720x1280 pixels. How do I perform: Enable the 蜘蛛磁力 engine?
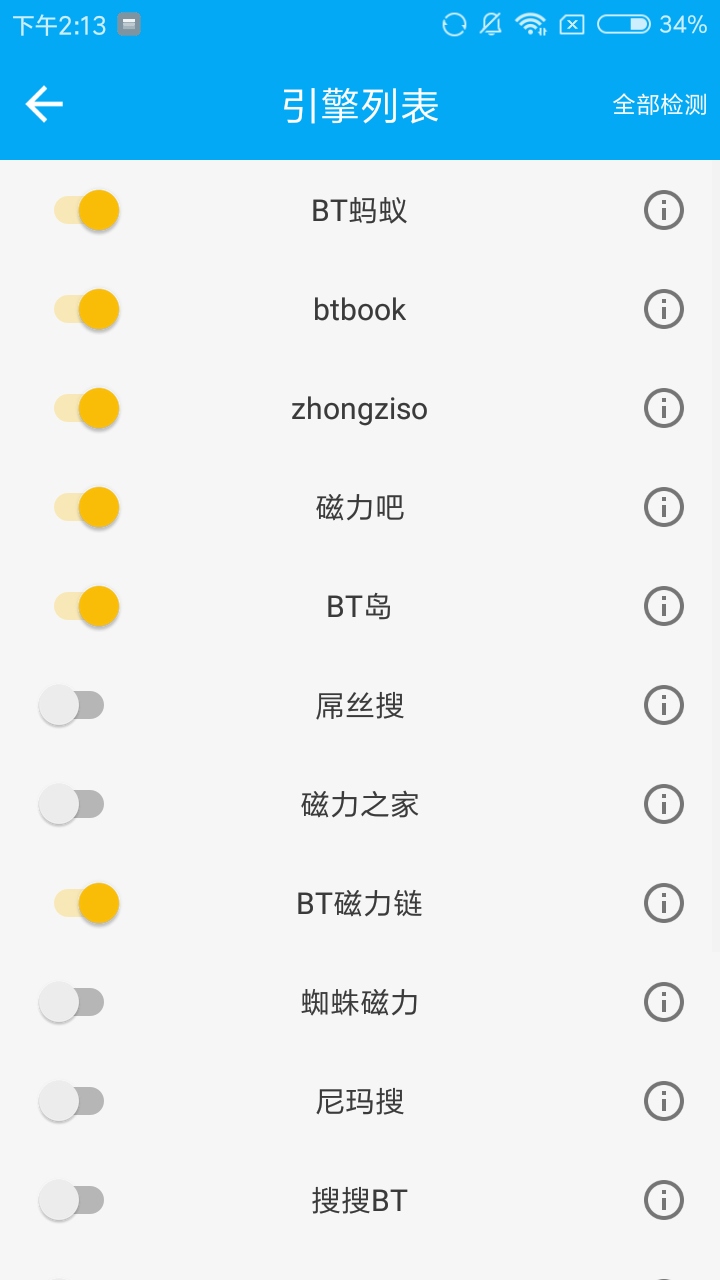pos(71,1003)
